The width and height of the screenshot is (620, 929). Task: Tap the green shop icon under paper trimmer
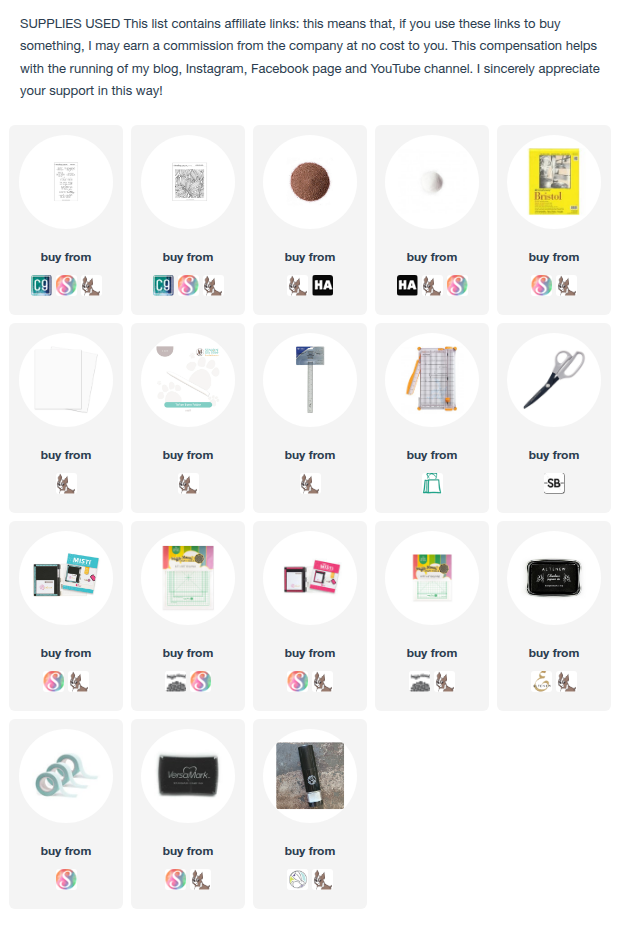click(x=431, y=484)
